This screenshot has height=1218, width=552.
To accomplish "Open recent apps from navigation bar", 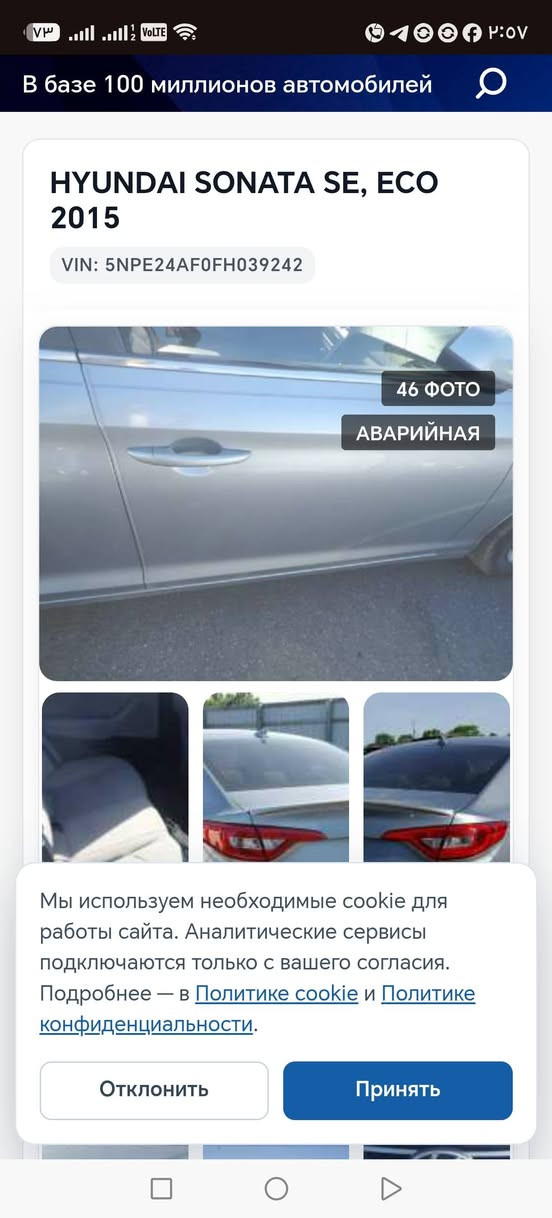I will pyautogui.click(x=161, y=1188).
